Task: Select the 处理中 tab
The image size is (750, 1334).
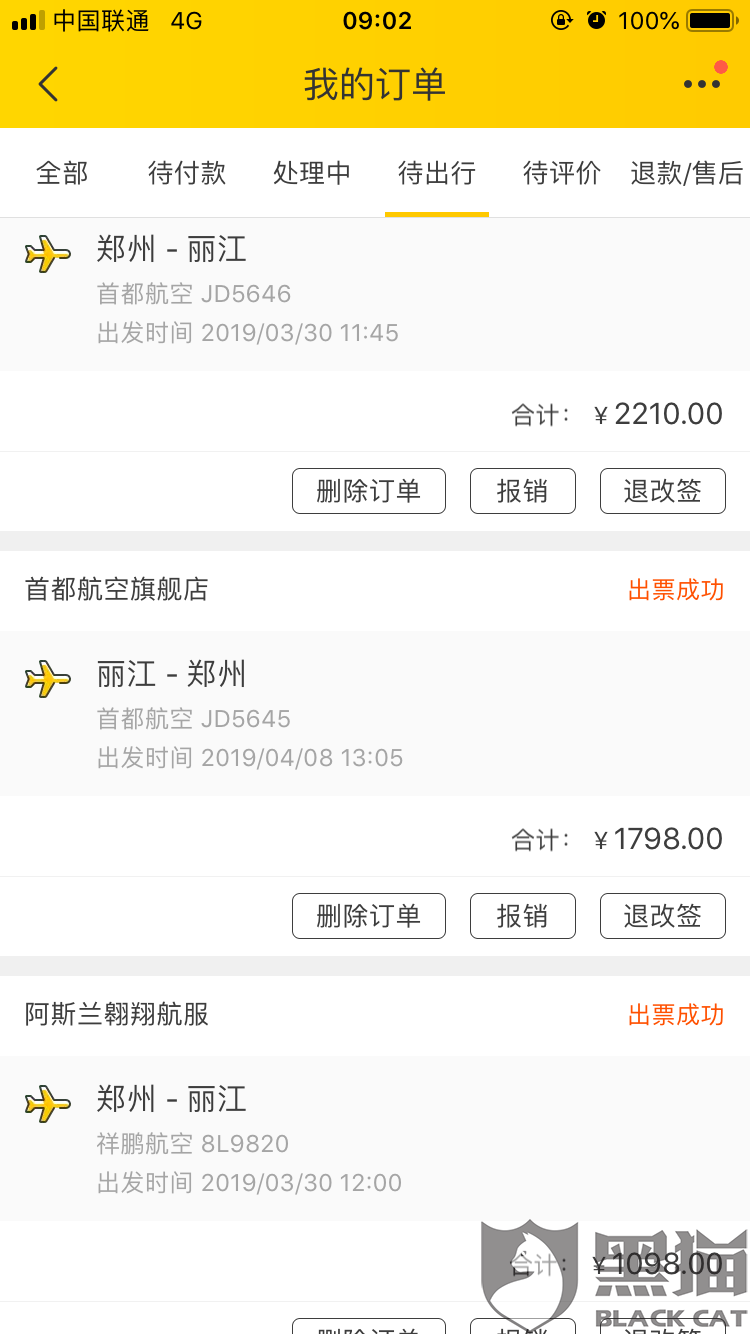Action: (x=312, y=173)
